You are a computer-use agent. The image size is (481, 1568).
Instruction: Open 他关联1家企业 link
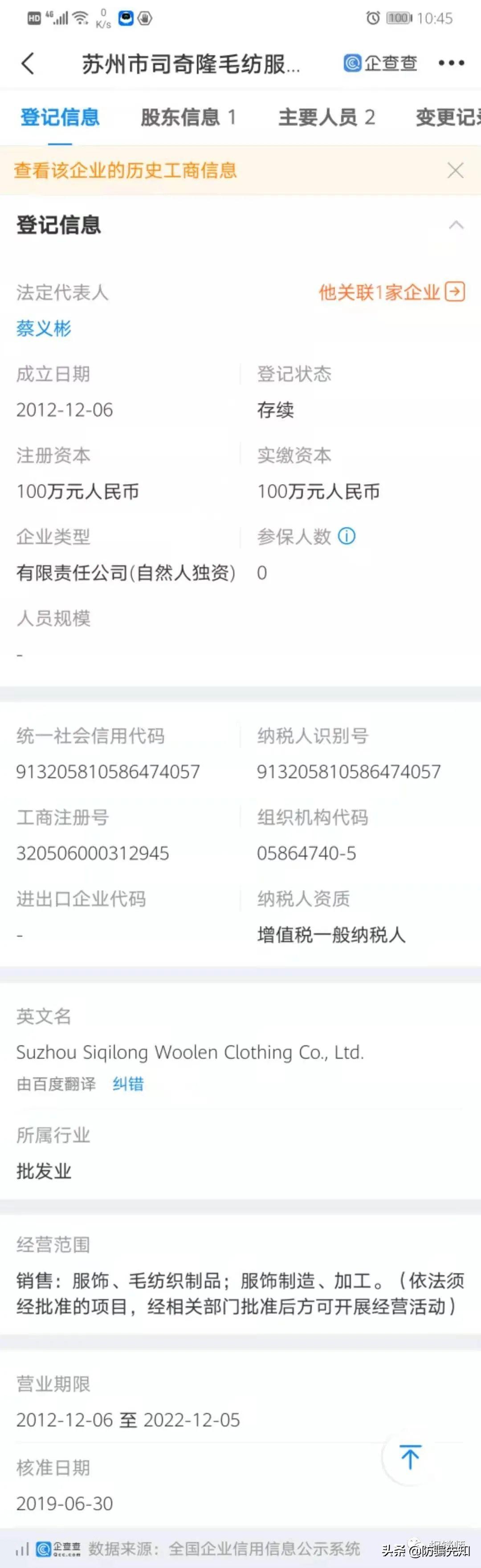(391, 293)
